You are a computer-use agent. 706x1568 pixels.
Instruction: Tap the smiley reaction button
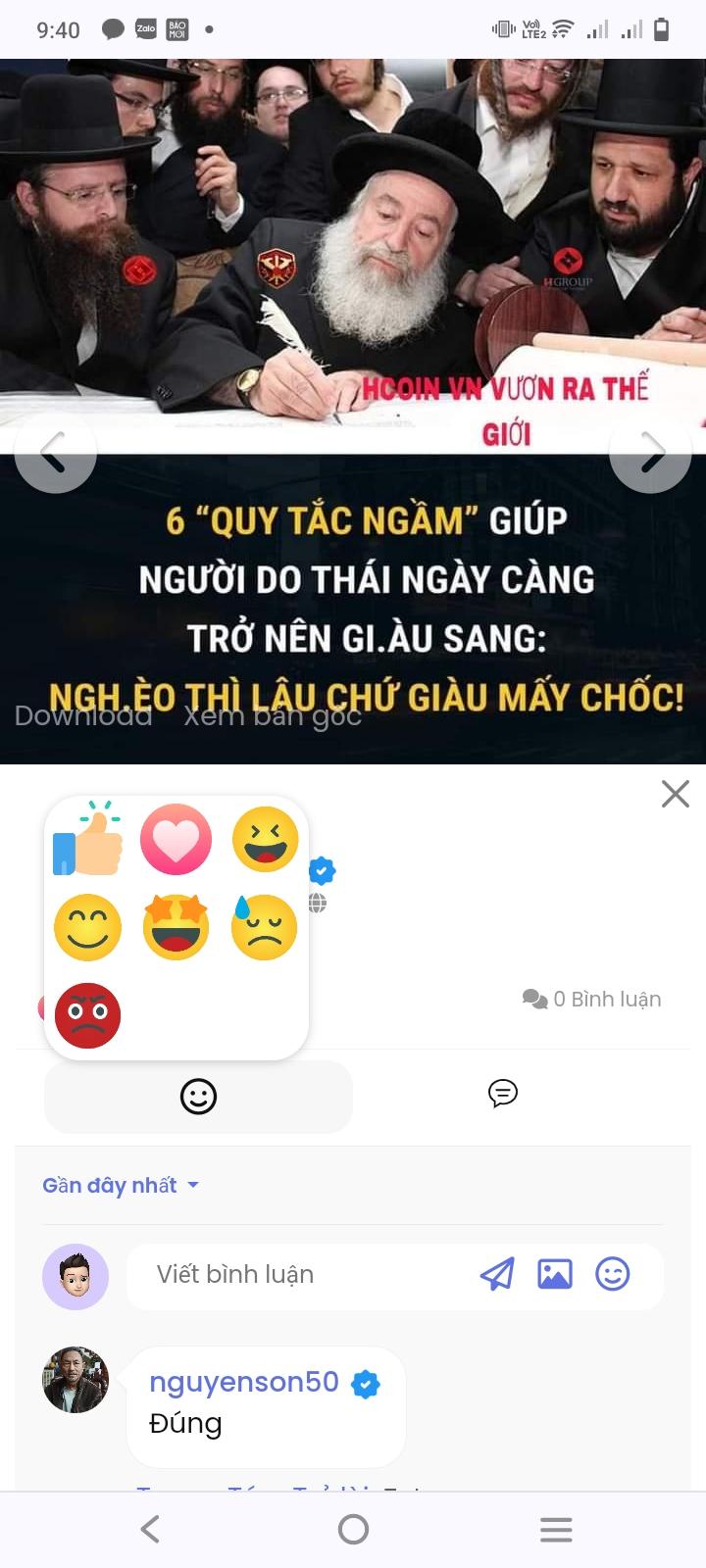198,1096
